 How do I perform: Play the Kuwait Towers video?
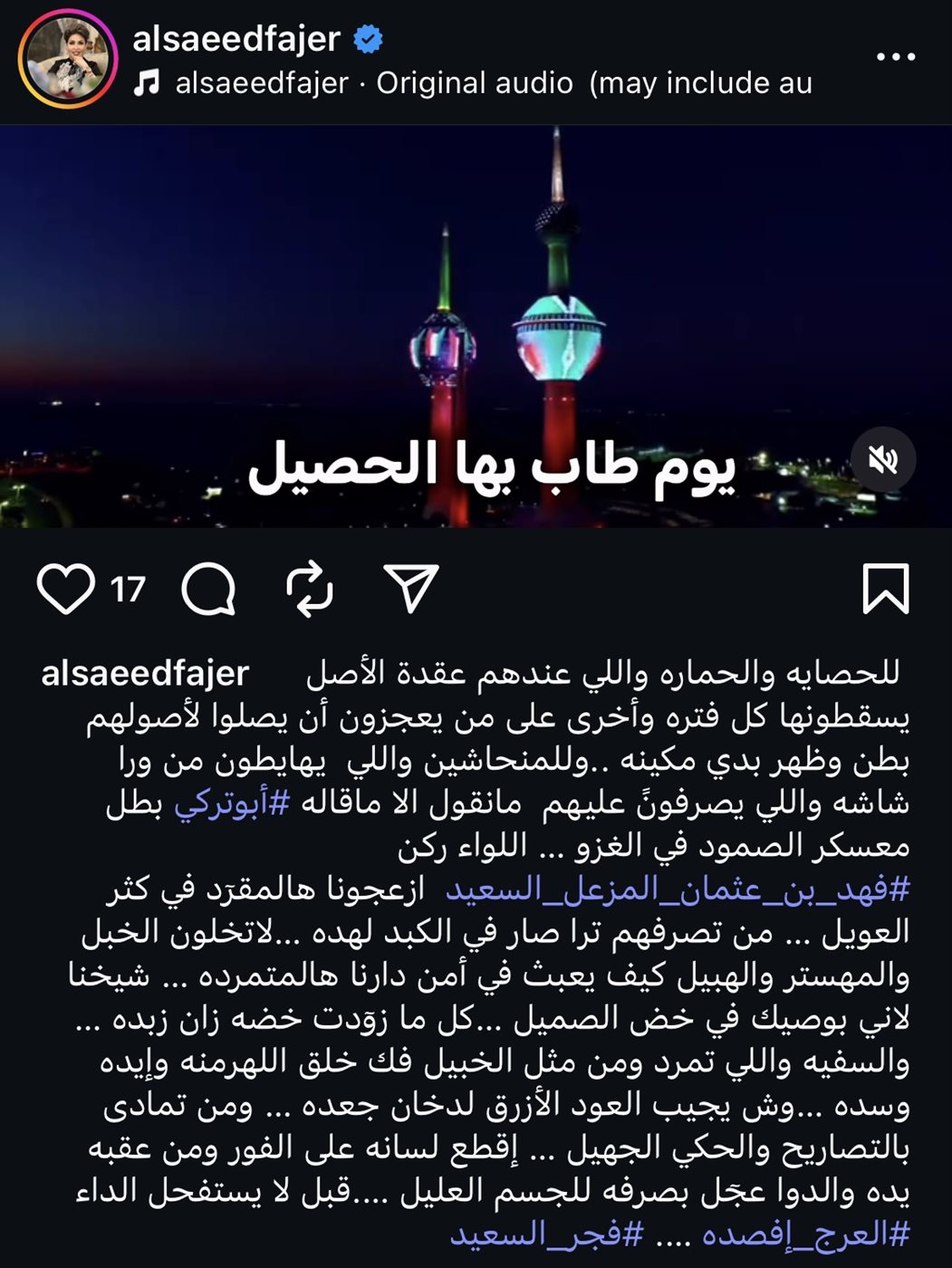pos(476,326)
